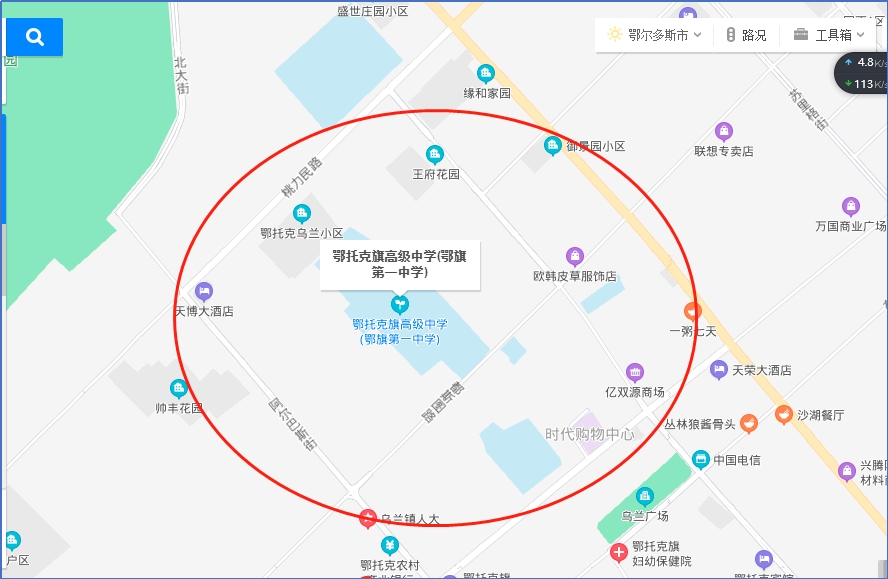The image size is (888, 579).
Task: Open the 天博大酒店 hotel marker
Action: 204,291
